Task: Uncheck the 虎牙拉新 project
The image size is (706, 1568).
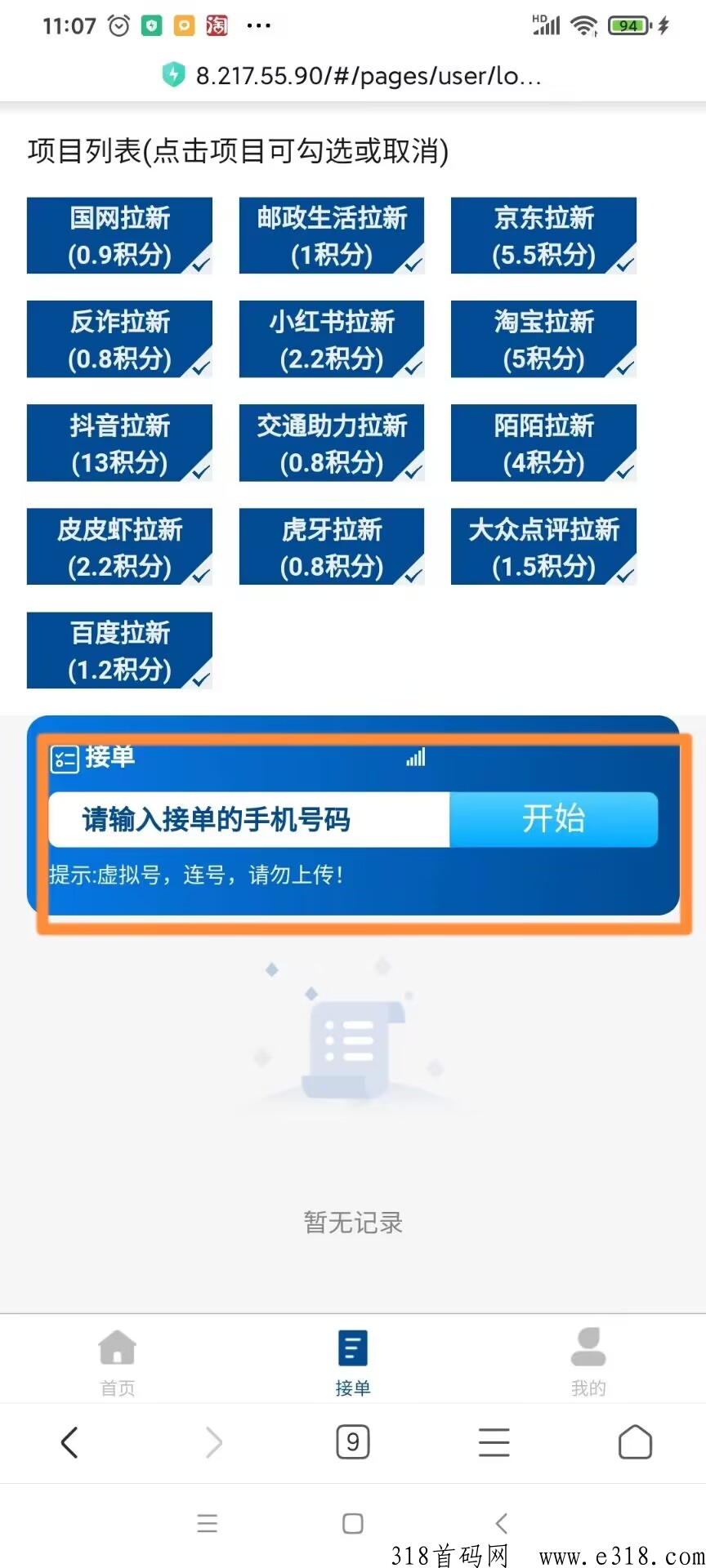Action: [x=331, y=547]
